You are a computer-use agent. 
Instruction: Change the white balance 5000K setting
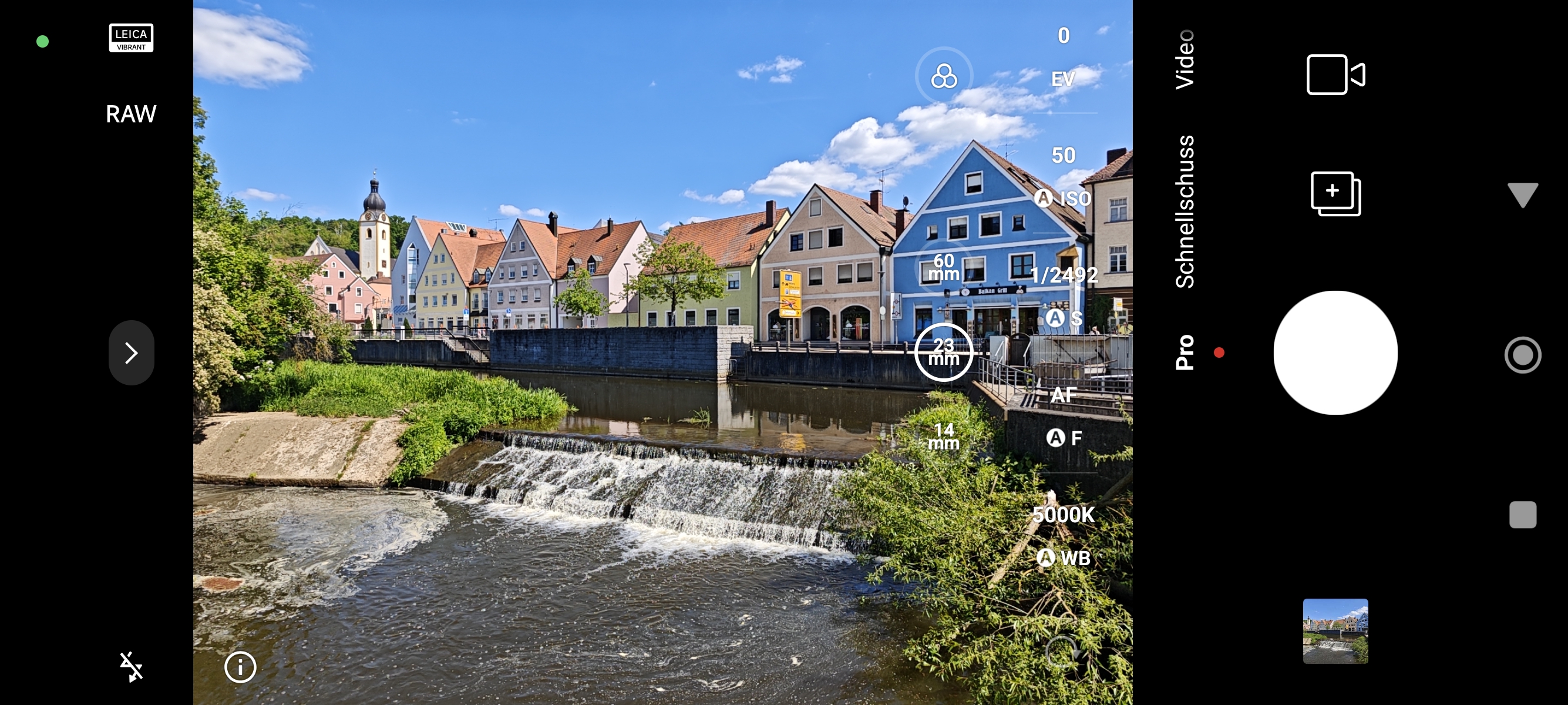tap(1064, 536)
